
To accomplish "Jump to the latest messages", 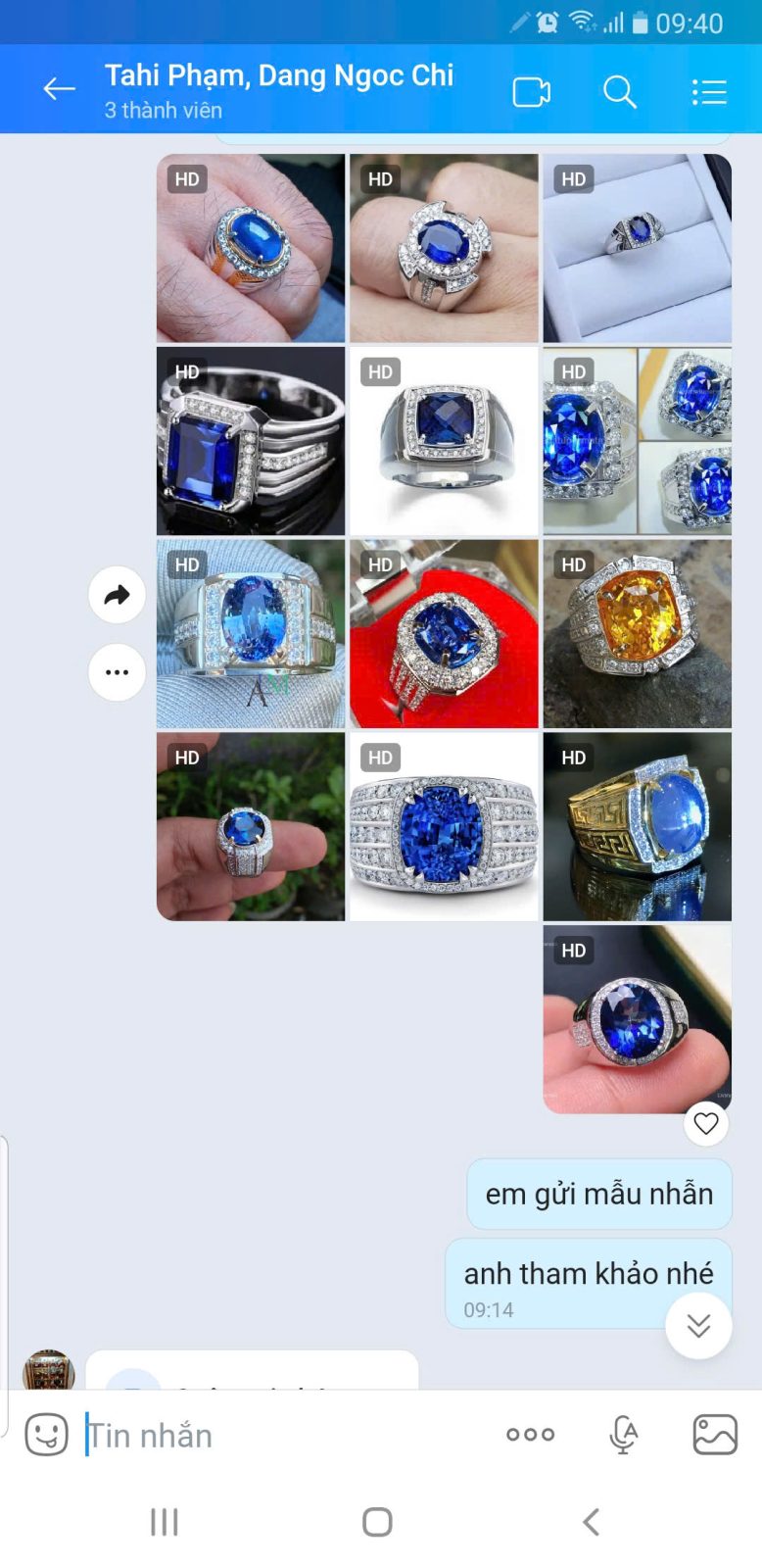I will coord(698,1326).
